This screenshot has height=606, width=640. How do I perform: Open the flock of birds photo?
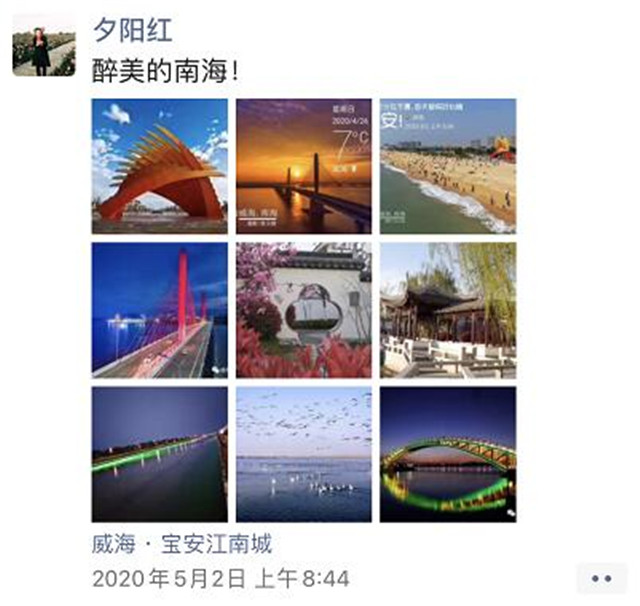point(303,454)
